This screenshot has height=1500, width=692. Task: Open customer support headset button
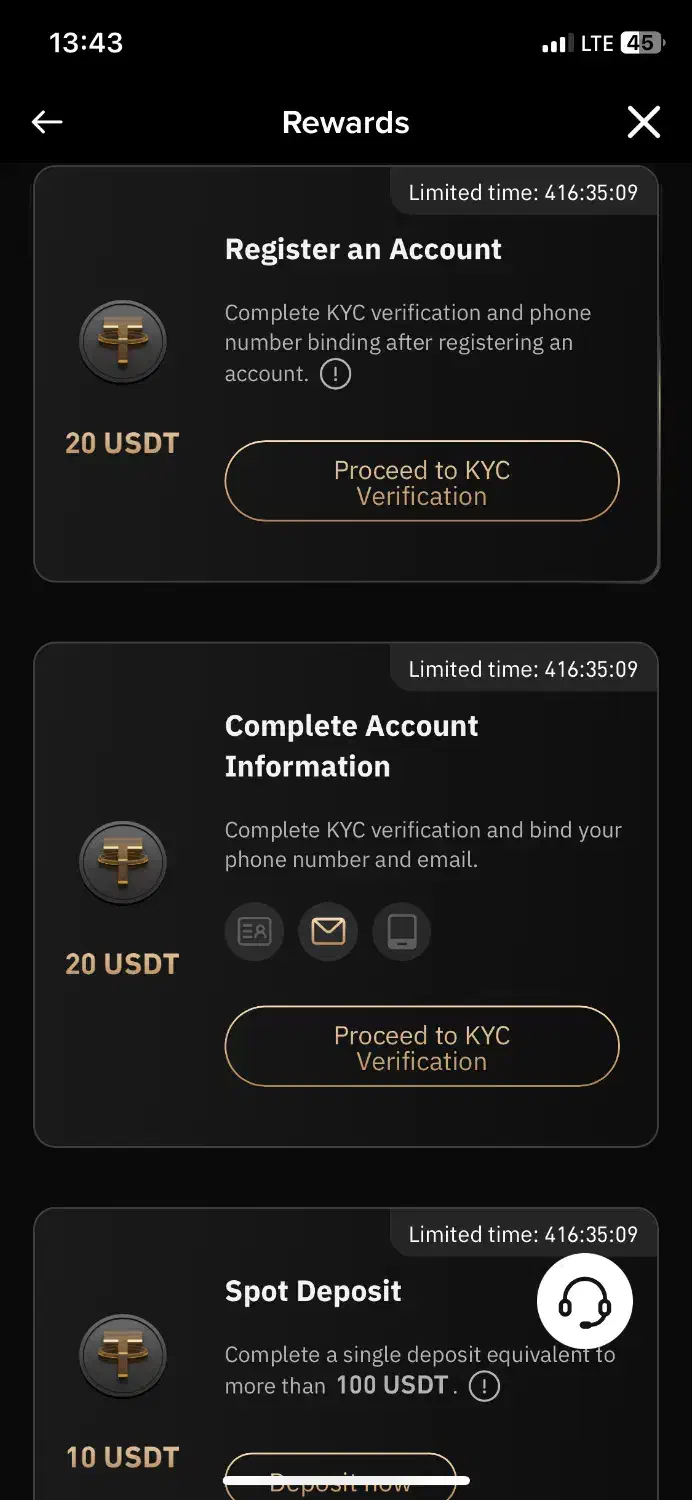point(585,1301)
